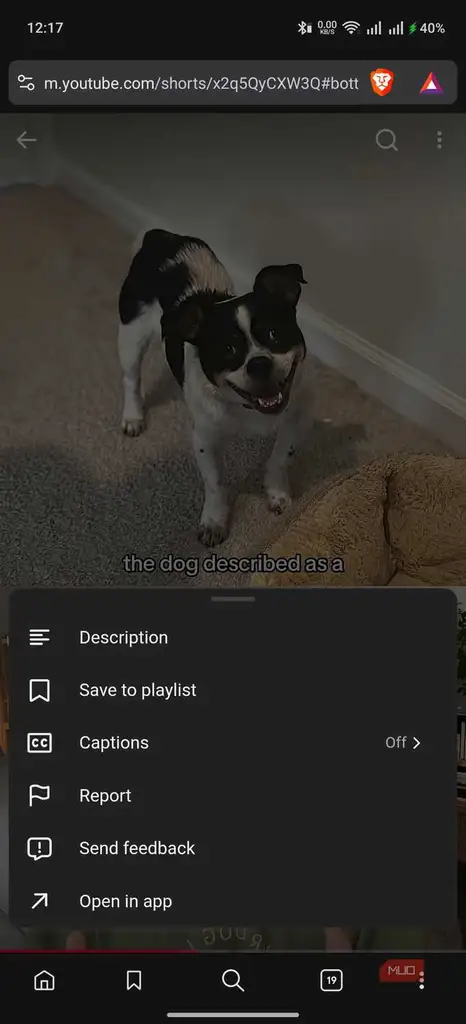Select Save to playlist

click(233, 690)
